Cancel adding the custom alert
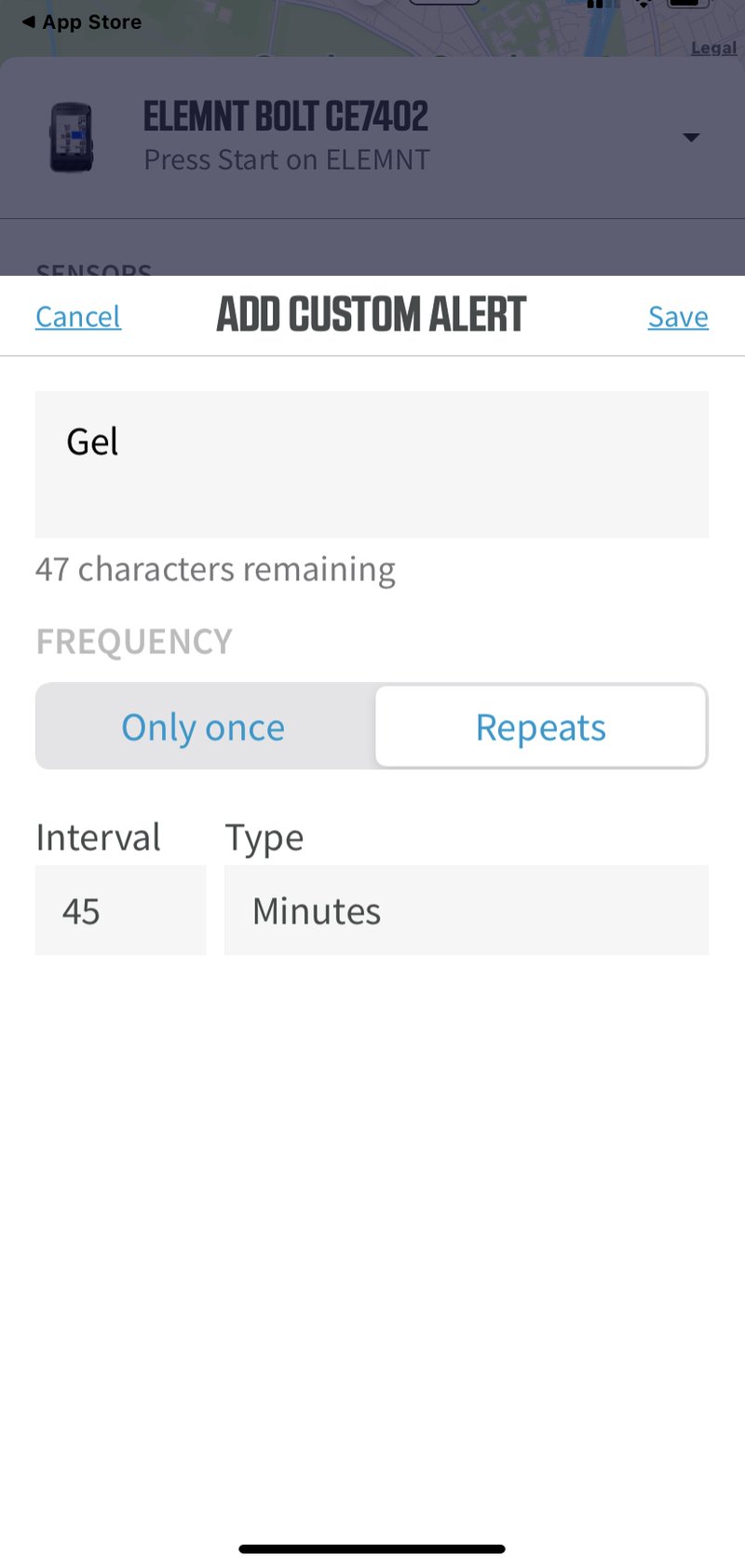Viewport: 745px width, 1568px height. [x=77, y=316]
